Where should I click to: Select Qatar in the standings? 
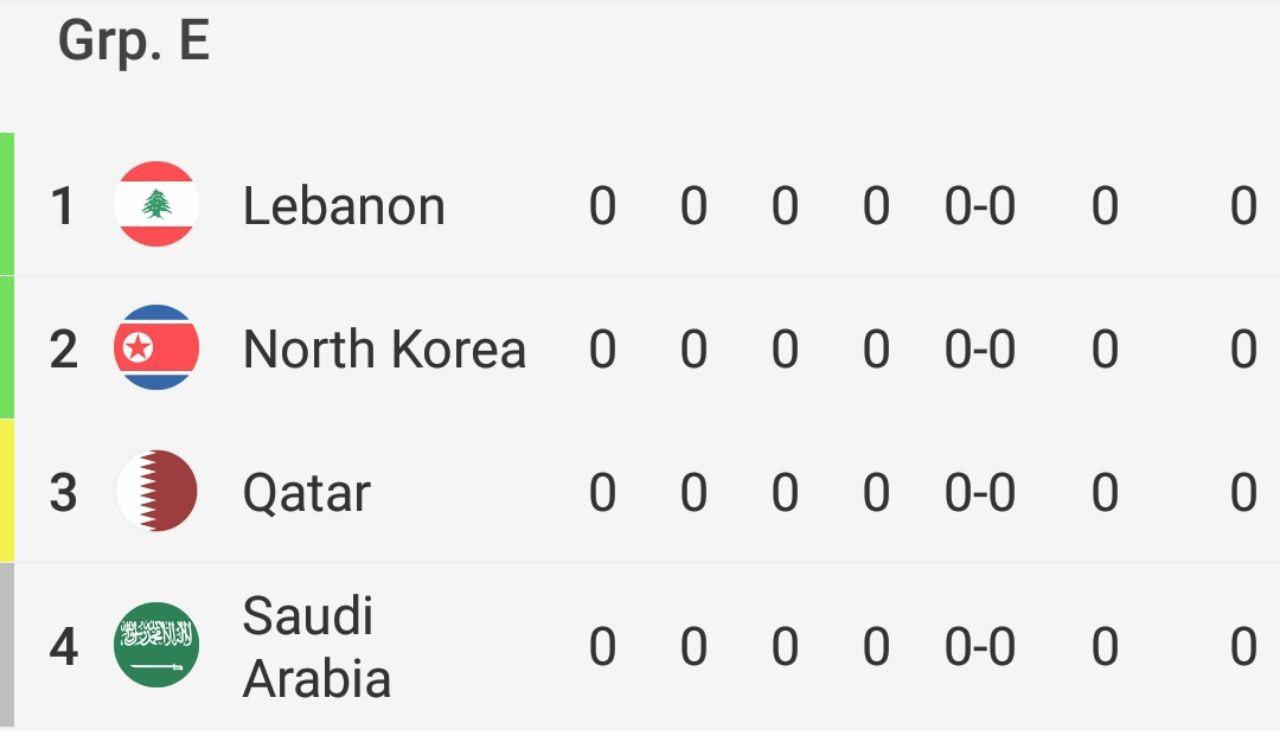306,493
